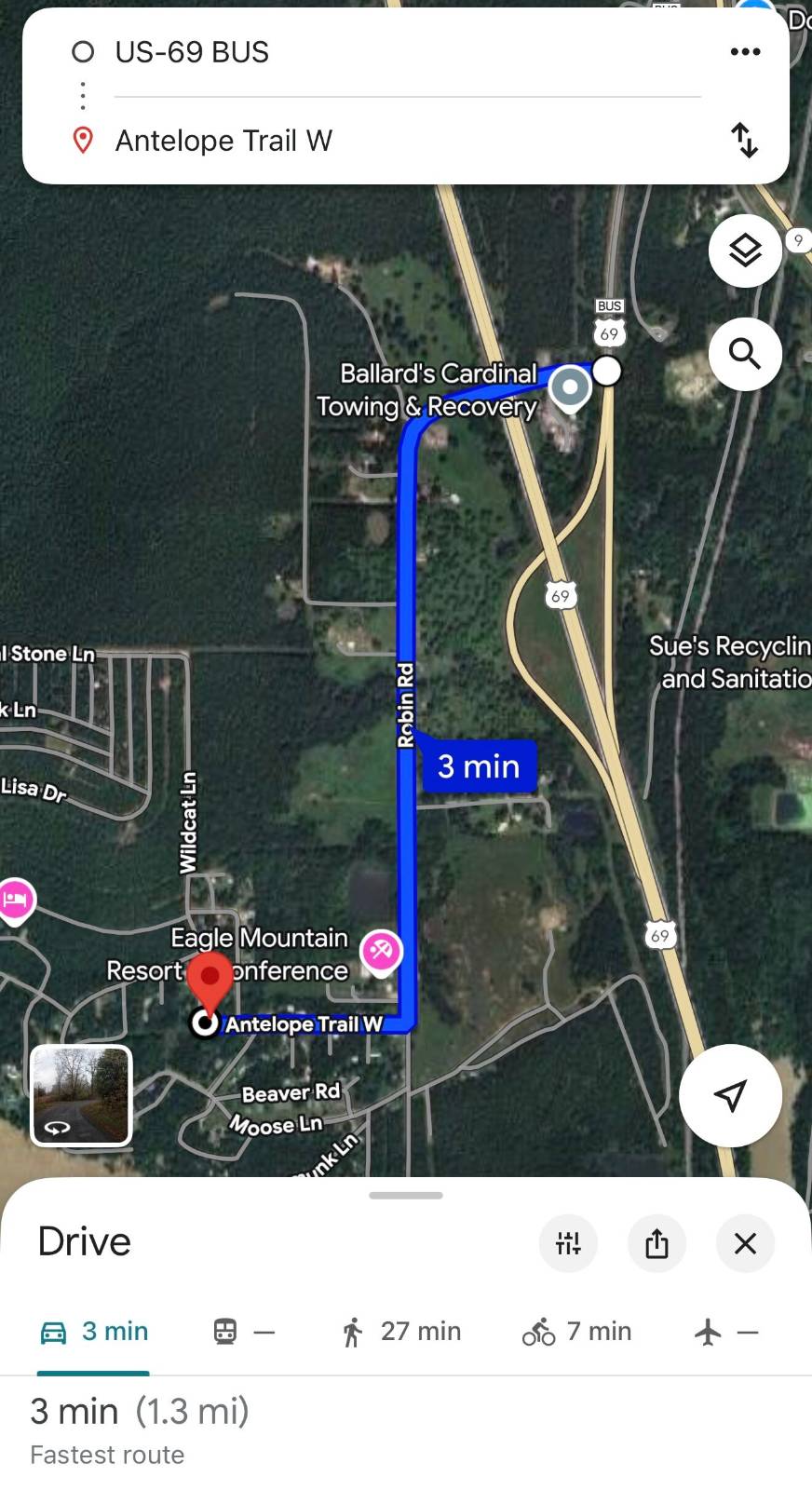Viewport: 812px width, 1490px height.
Task: Expand the bottom sheet handle
Action: tap(406, 1195)
